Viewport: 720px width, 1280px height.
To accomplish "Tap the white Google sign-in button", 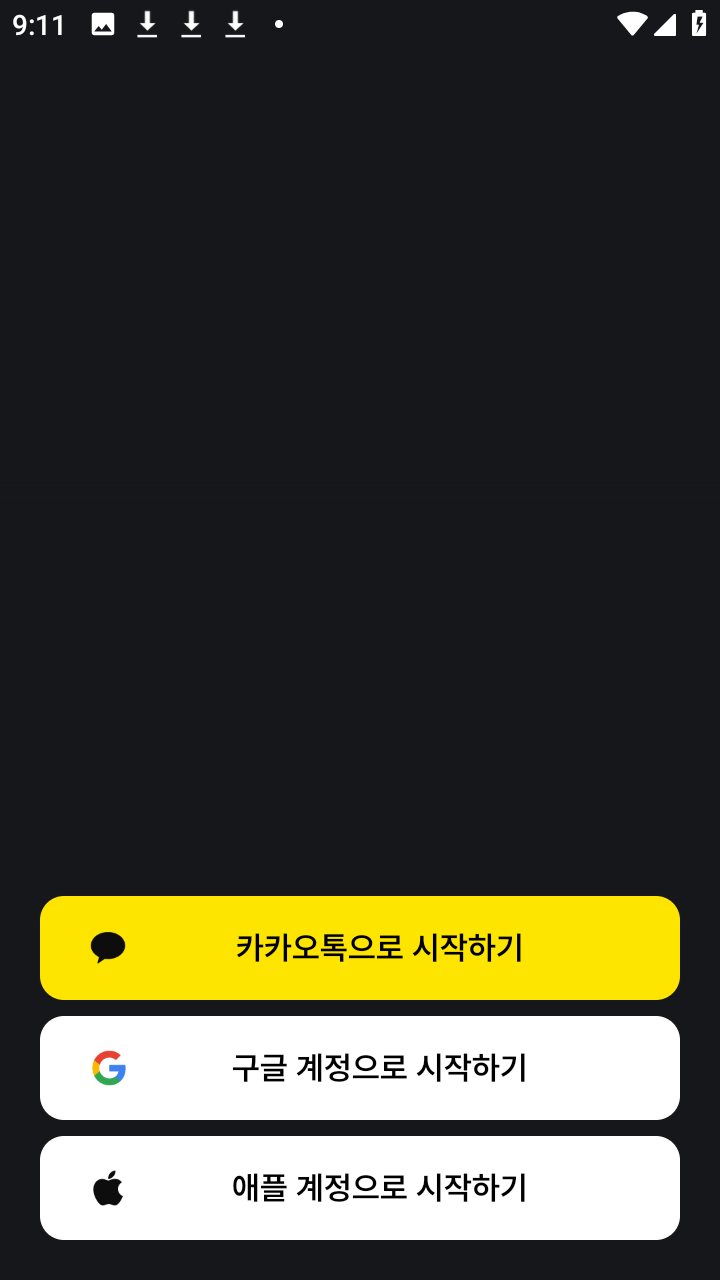I will (x=360, y=1067).
